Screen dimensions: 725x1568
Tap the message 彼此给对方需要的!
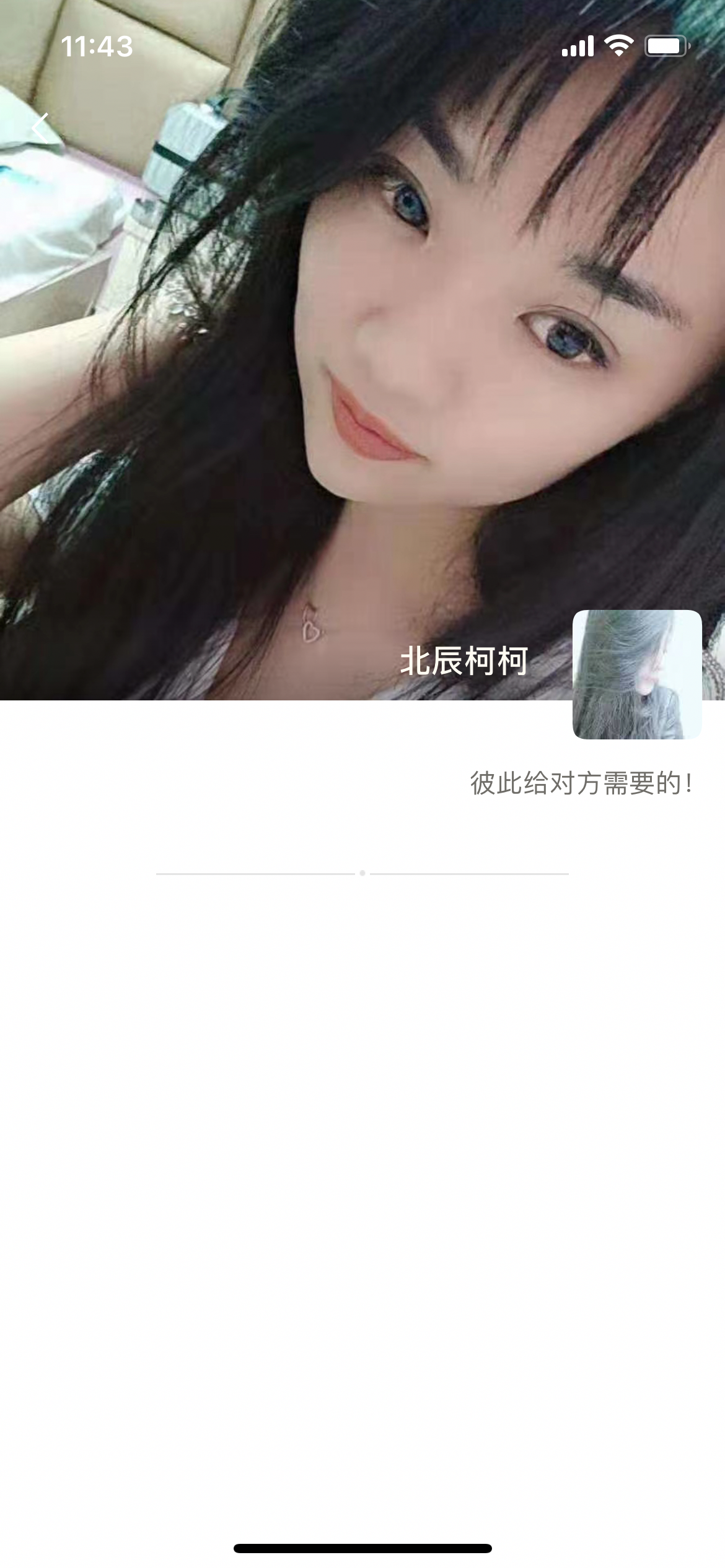(581, 783)
